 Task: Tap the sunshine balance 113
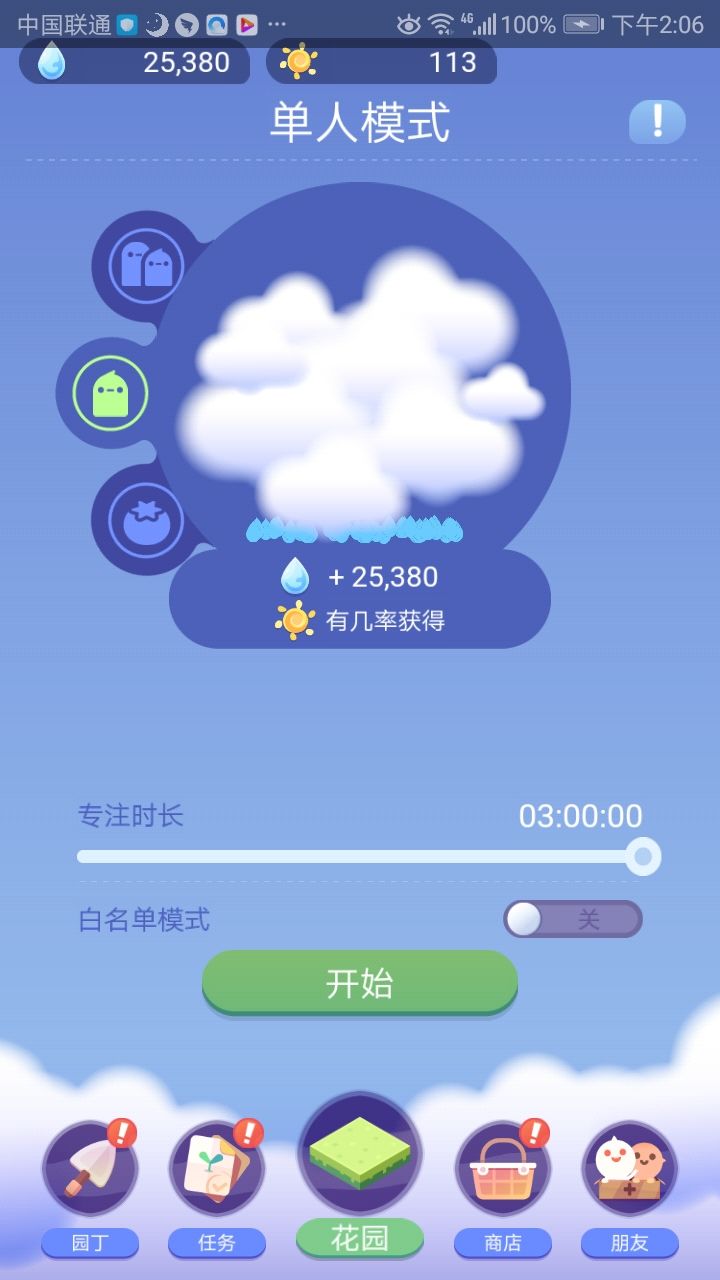[382, 63]
